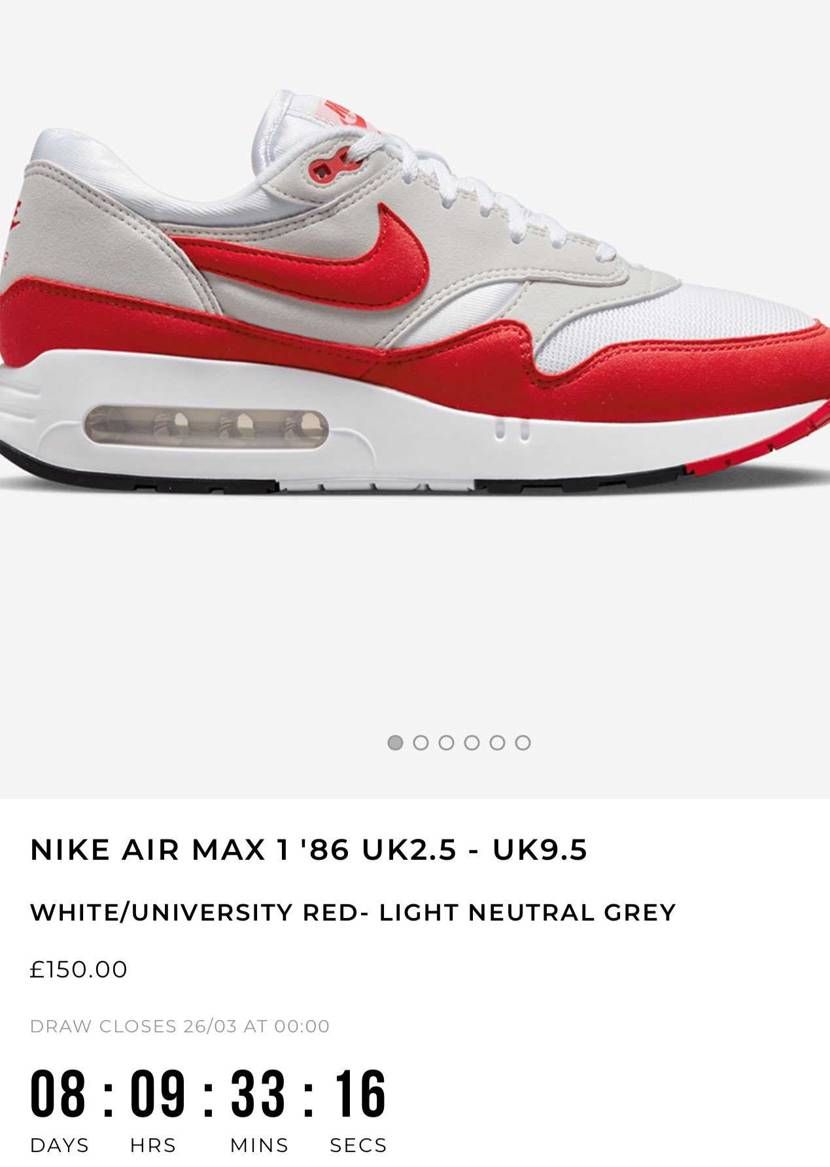Jump to the second image indicator dot
The width and height of the screenshot is (830, 1167).
(x=421, y=743)
